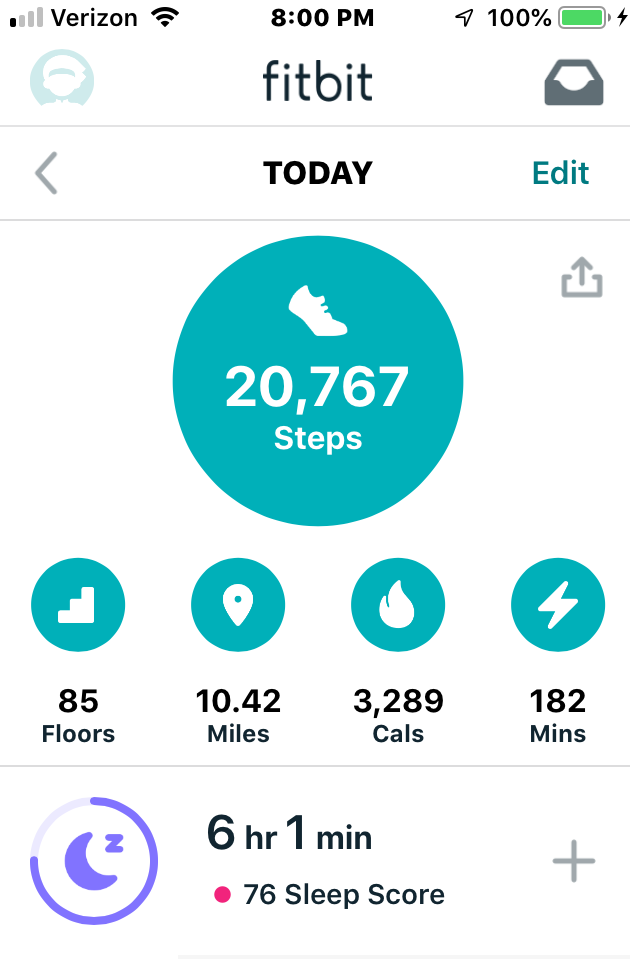This screenshot has width=630, height=967.
Task: Go back to the previous day
Action: [46, 174]
